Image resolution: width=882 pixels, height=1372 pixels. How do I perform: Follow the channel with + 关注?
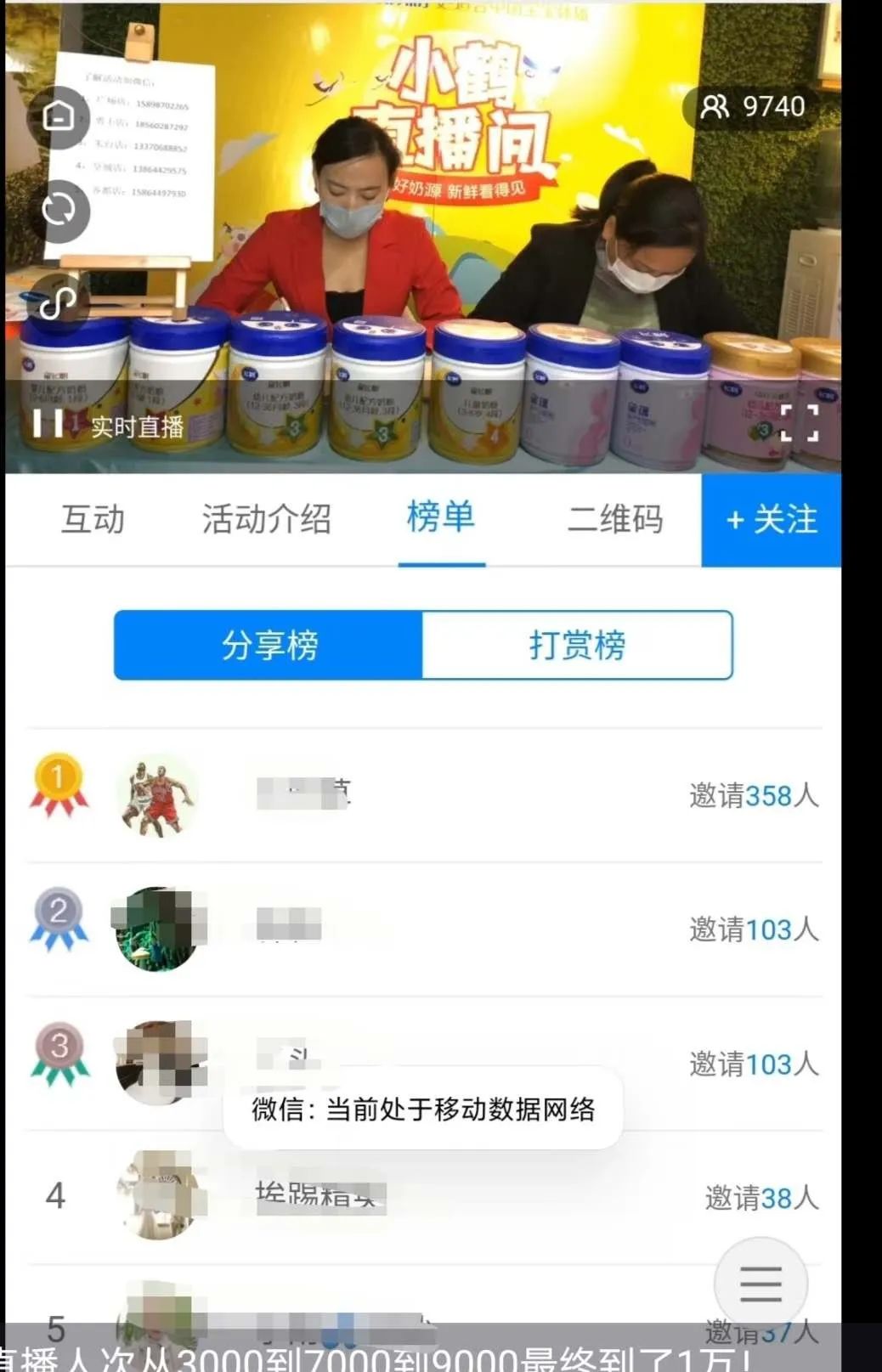(772, 519)
